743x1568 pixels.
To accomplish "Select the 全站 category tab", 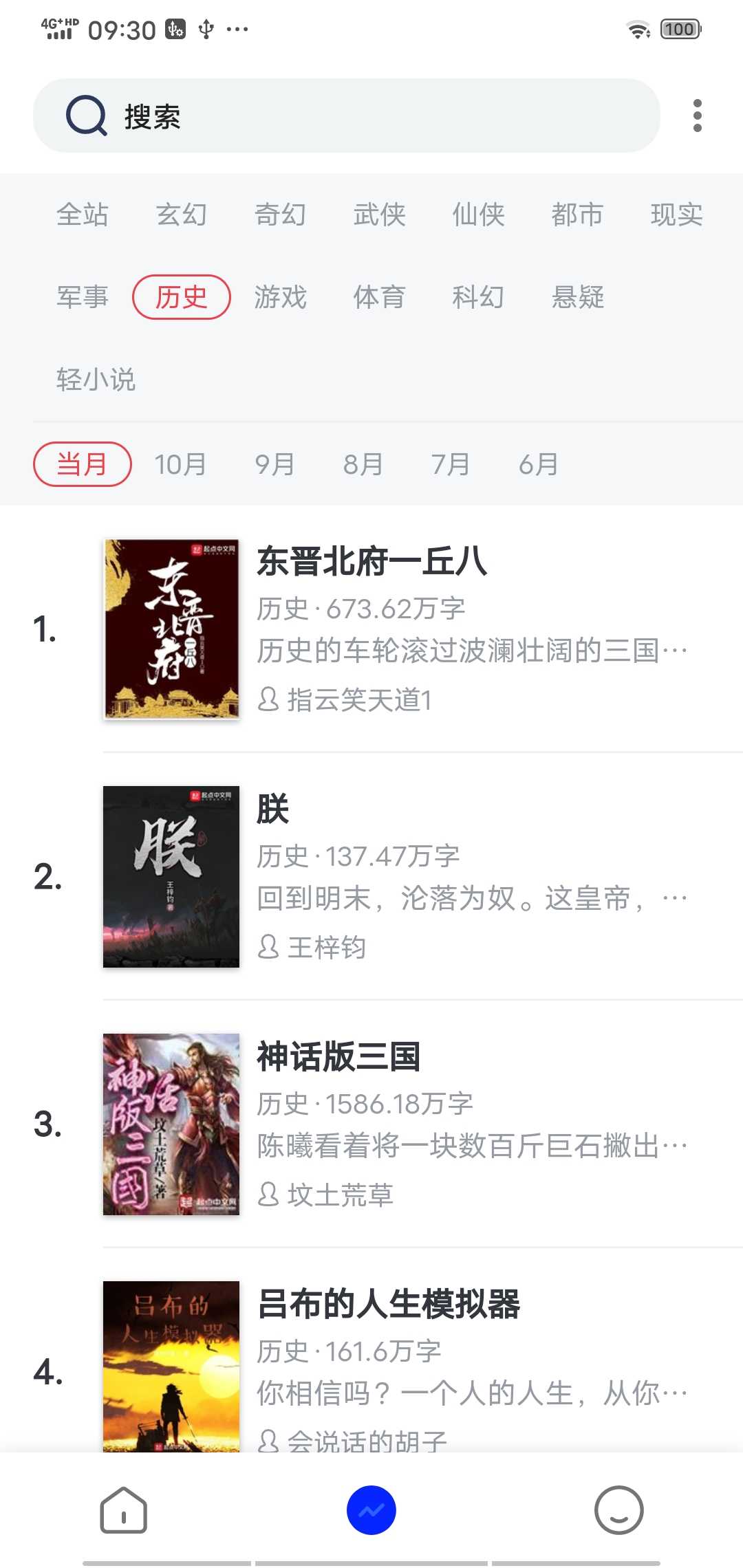I will (x=82, y=215).
